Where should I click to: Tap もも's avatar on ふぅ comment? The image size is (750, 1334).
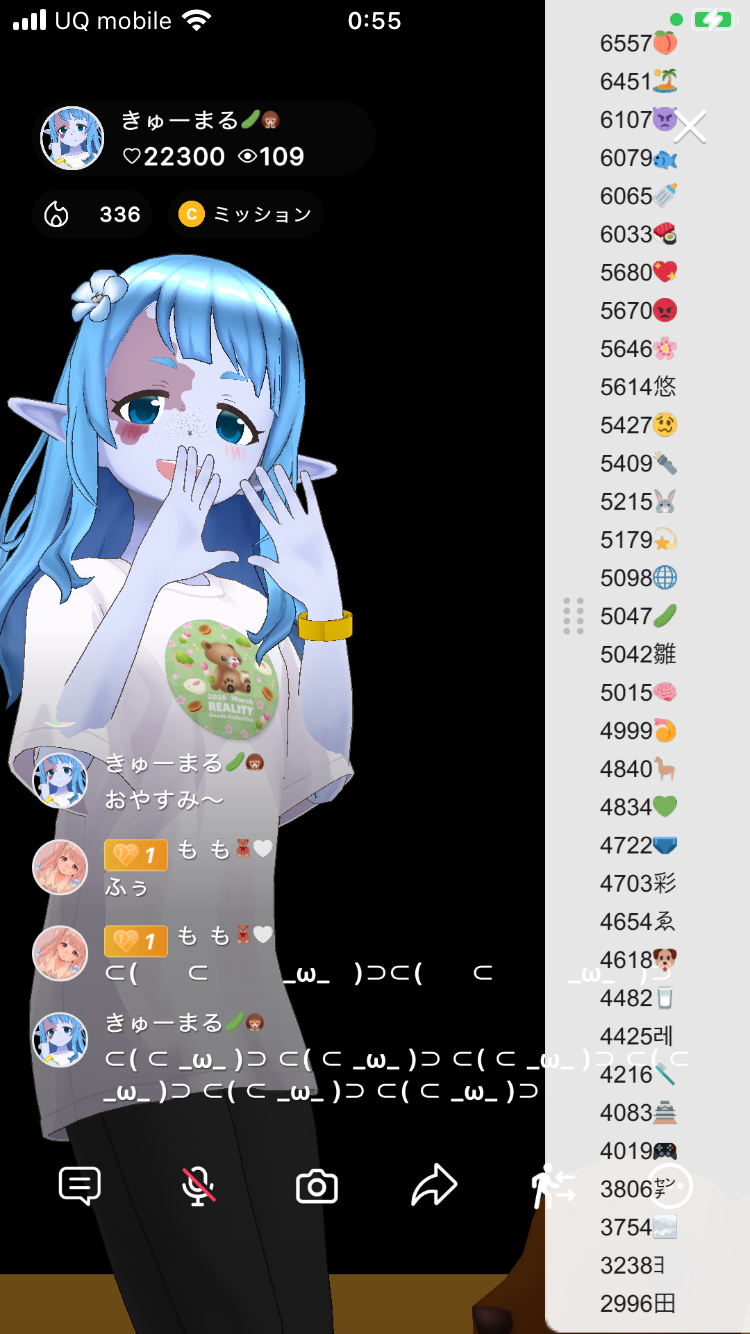(x=60, y=867)
